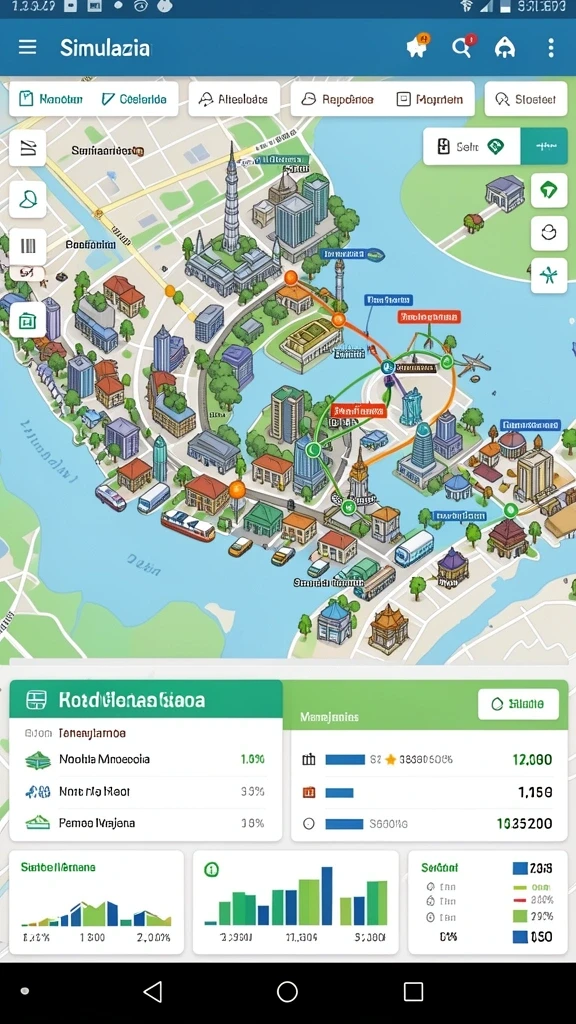Tap the refresh circle map button
576x1024 pixels.
(x=549, y=232)
